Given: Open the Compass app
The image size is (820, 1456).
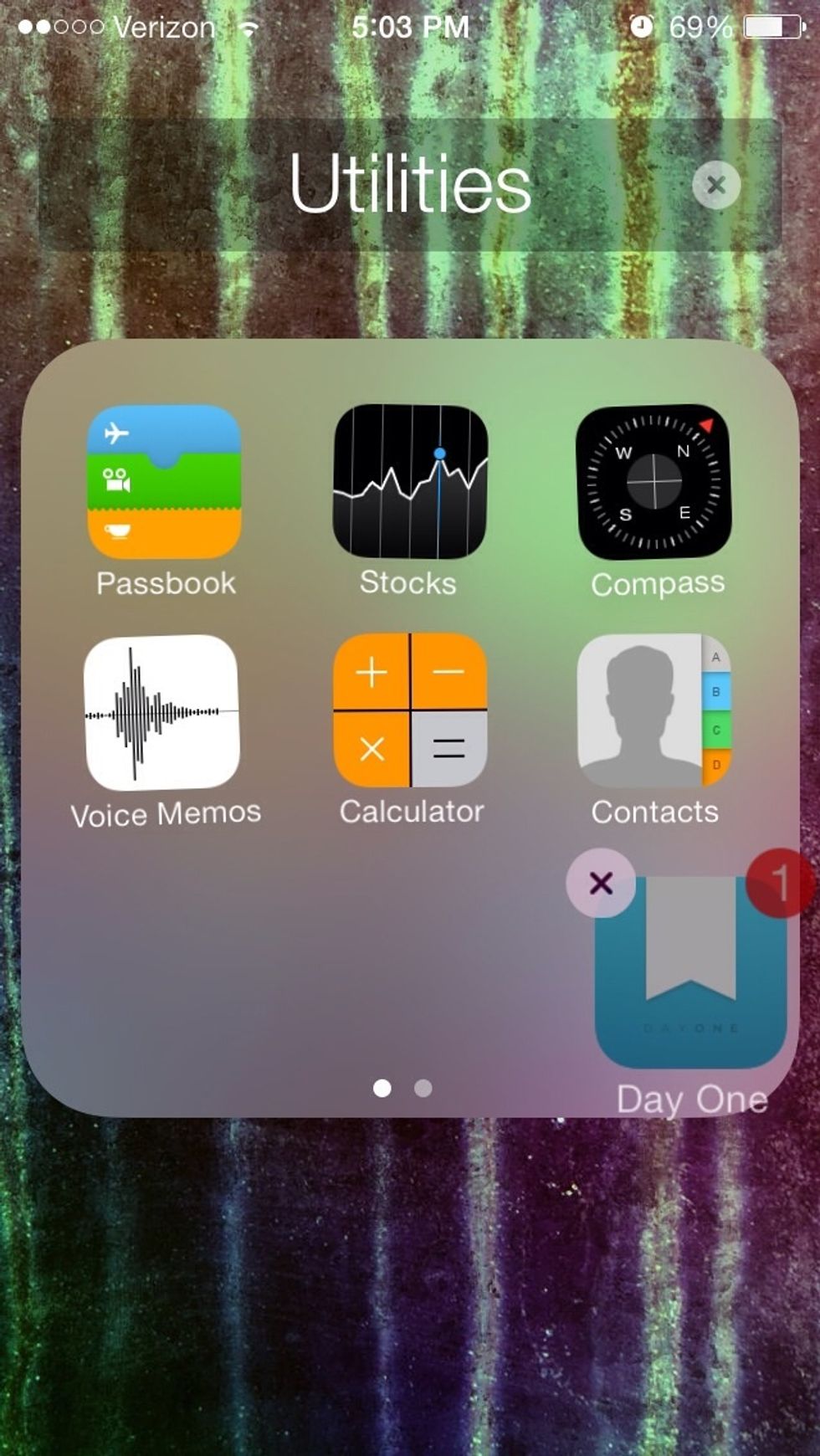Looking at the screenshot, I should tap(655, 481).
